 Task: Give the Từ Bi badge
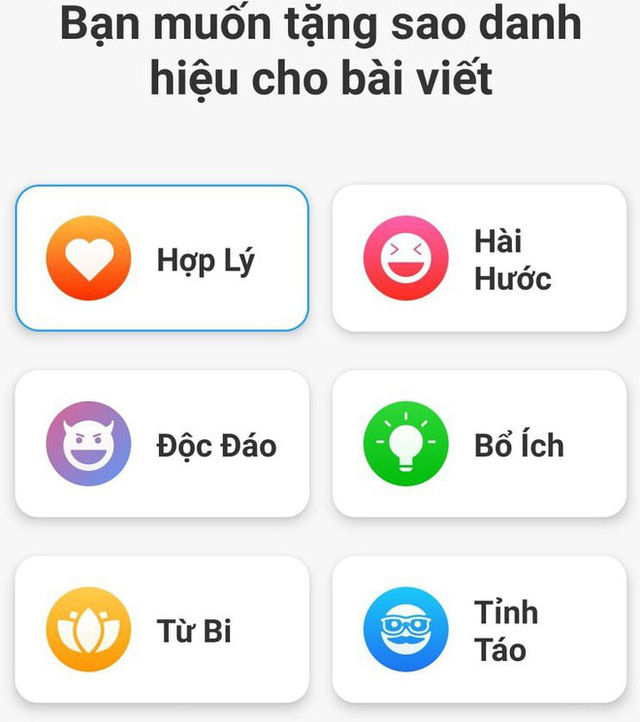pyautogui.click(x=161, y=630)
